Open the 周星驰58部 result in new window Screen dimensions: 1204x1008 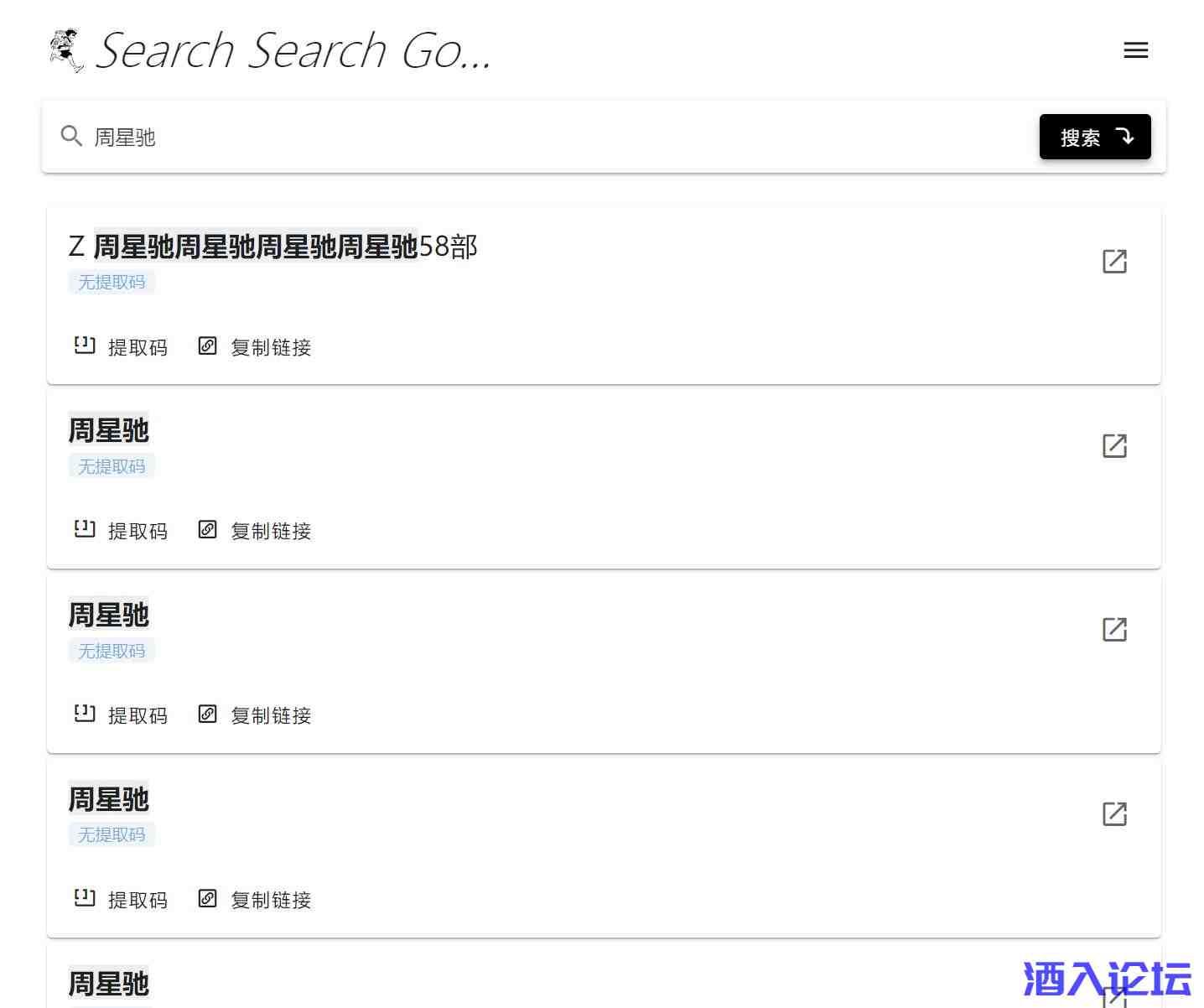[x=1114, y=261]
